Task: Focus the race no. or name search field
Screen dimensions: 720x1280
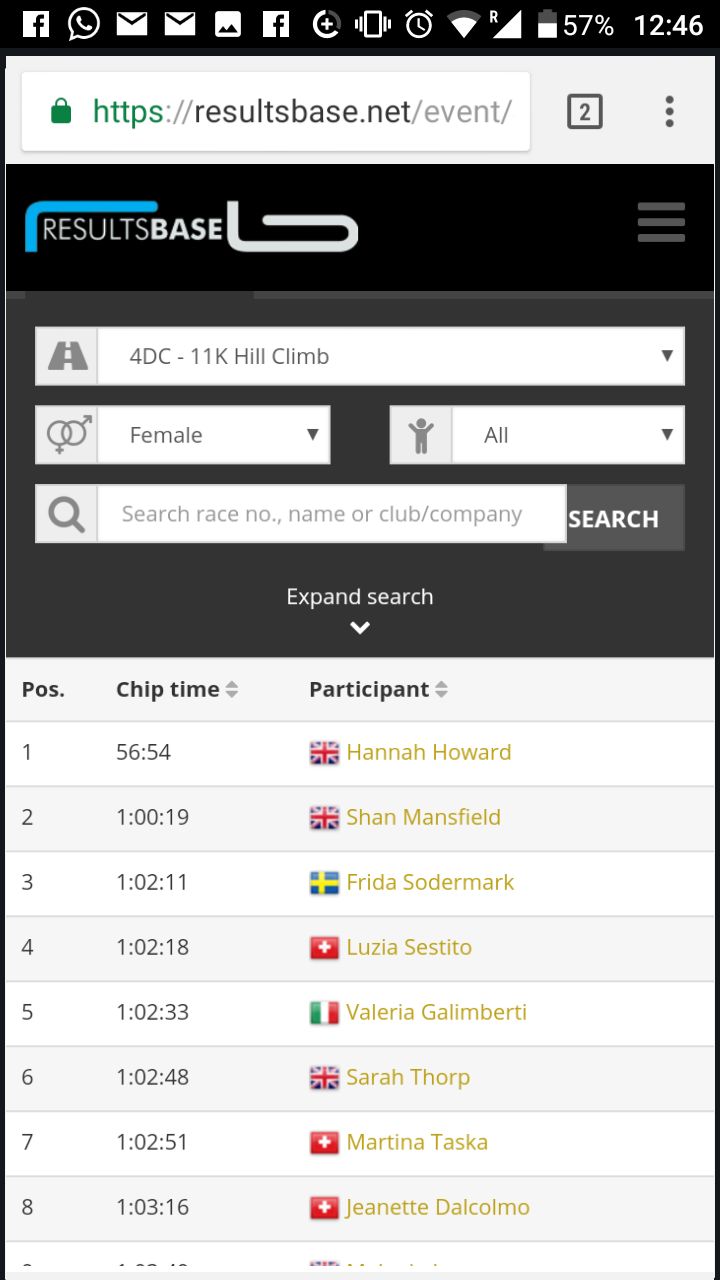Action: point(331,514)
